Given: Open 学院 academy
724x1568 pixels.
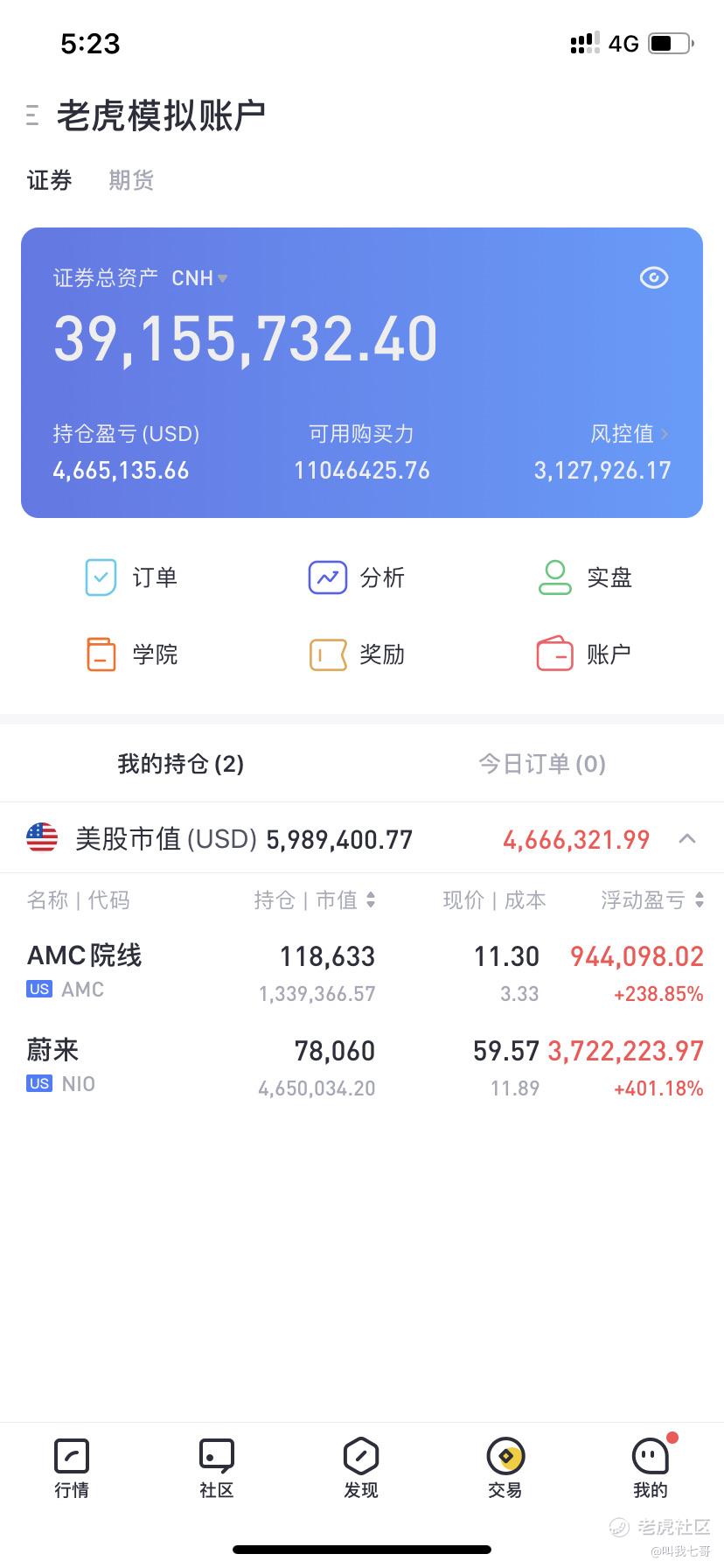Looking at the screenshot, I should coord(131,654).
